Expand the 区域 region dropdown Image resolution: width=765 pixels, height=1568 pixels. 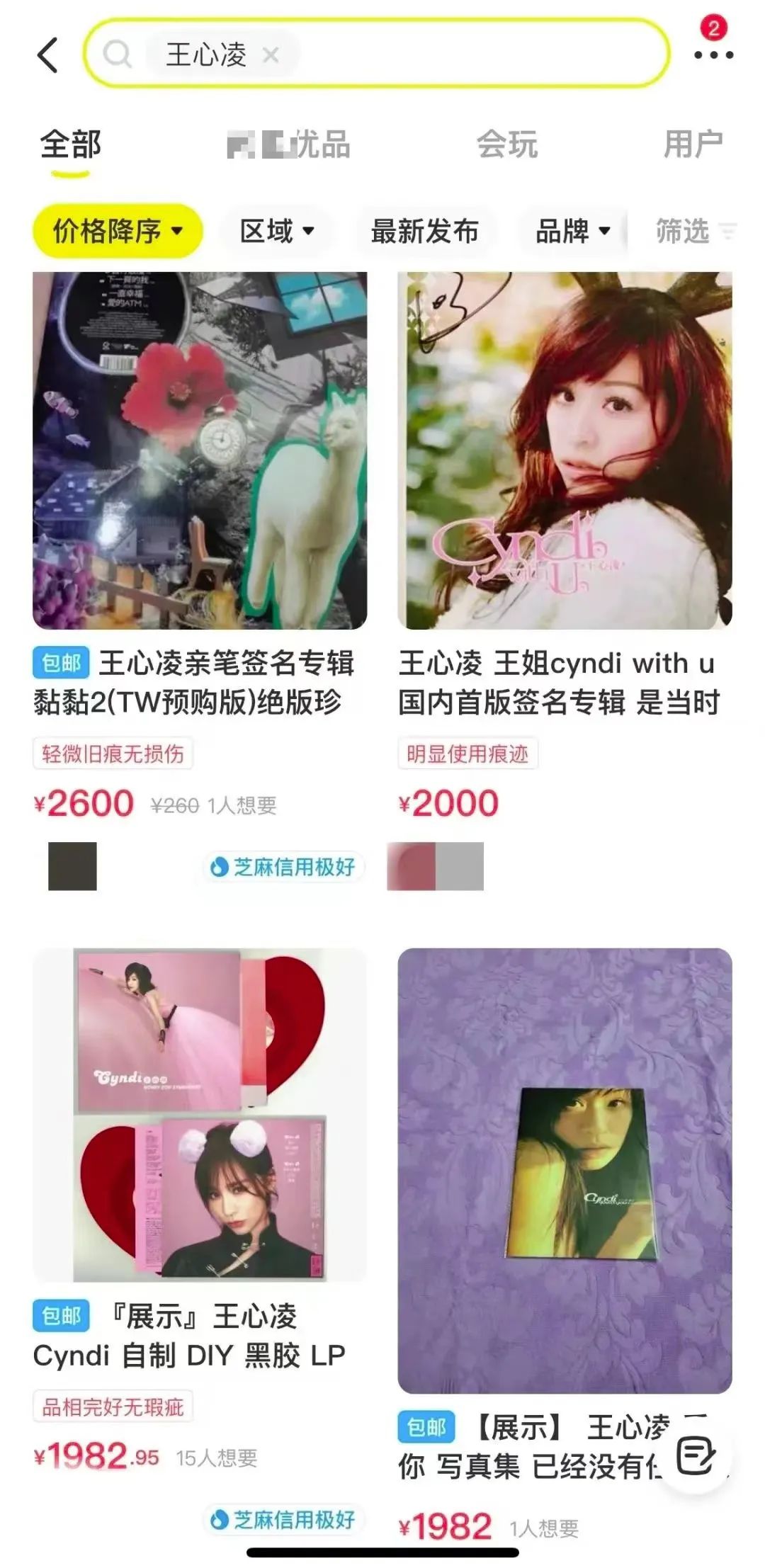tap(276, 229)
